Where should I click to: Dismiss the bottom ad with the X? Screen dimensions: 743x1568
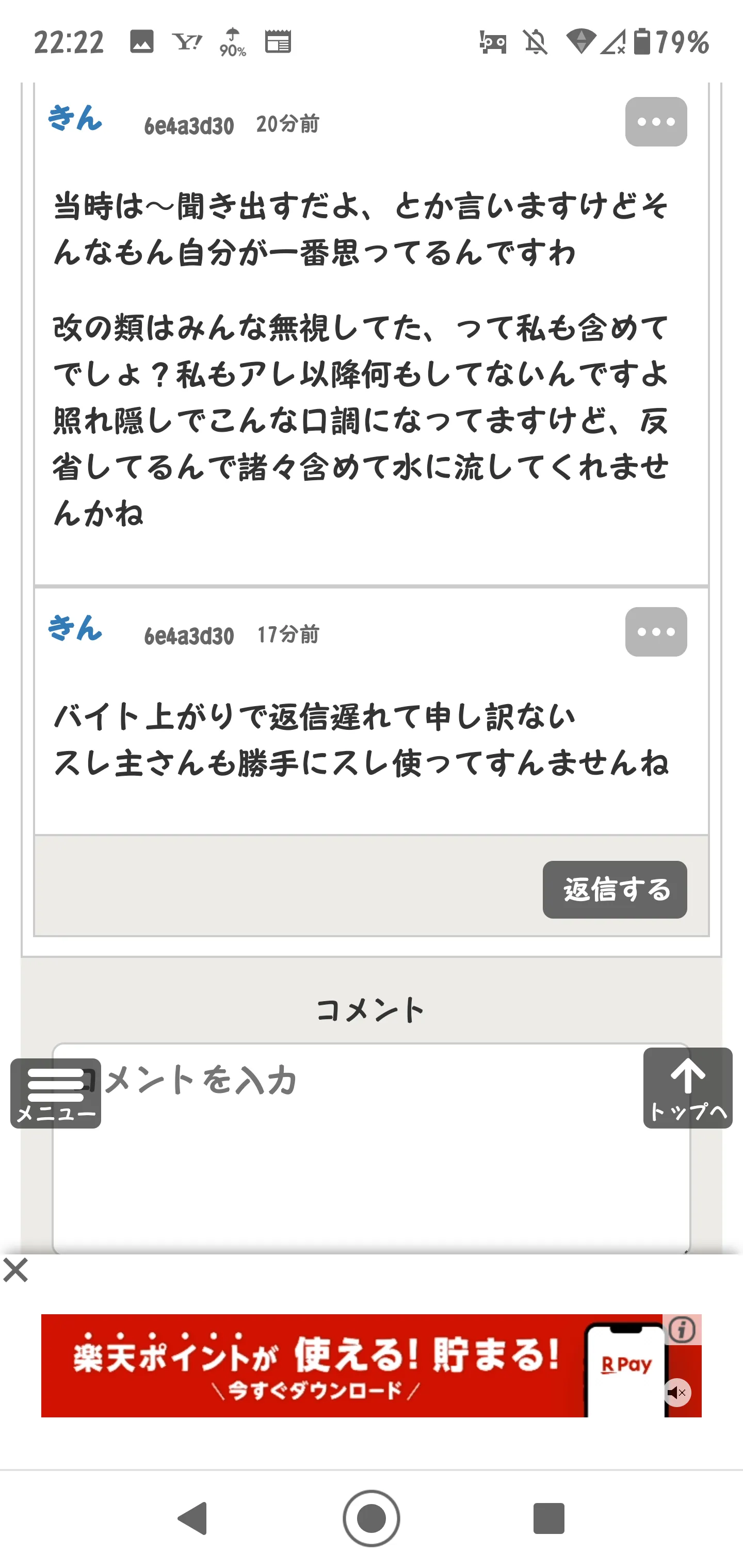tap(16, 1271)
